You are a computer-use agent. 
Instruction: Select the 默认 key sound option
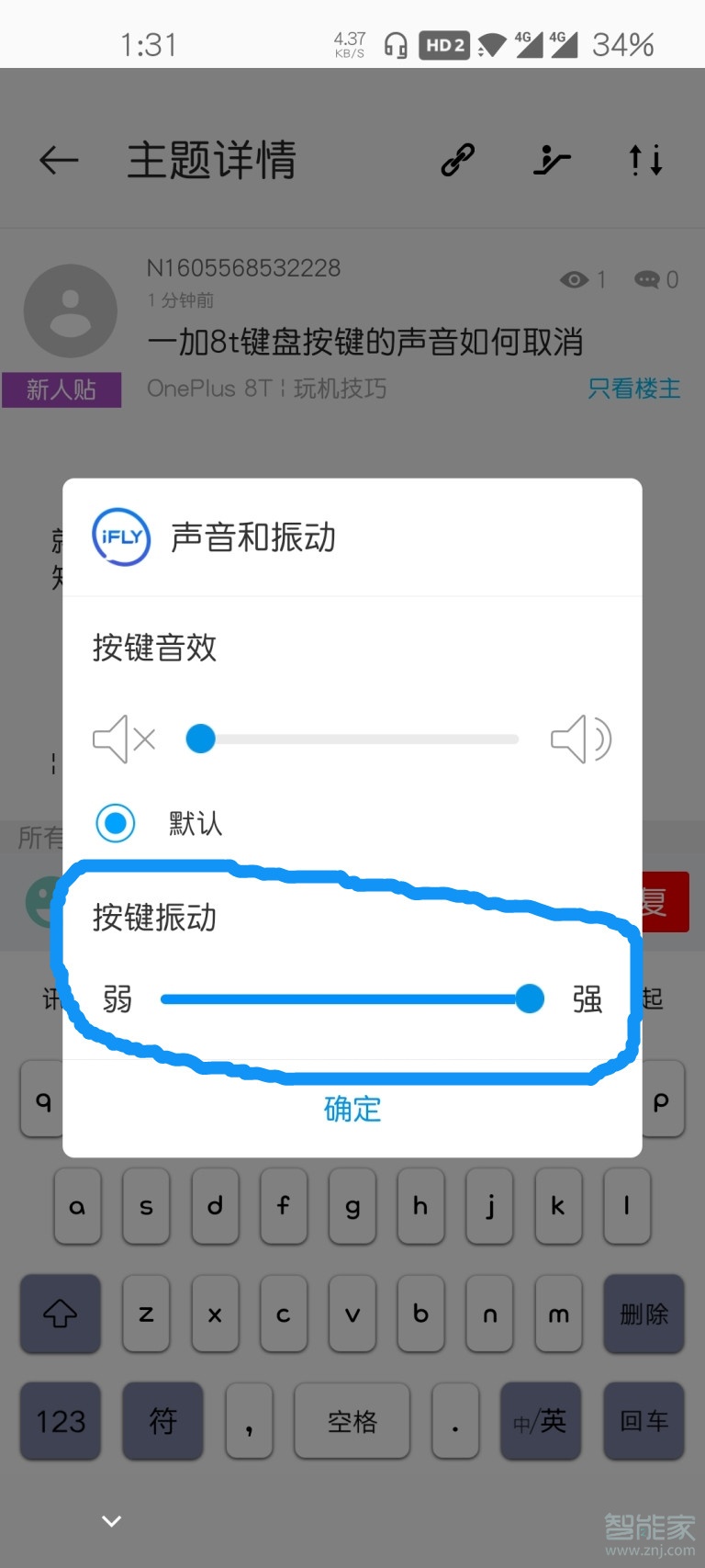[x=117, y=823]
